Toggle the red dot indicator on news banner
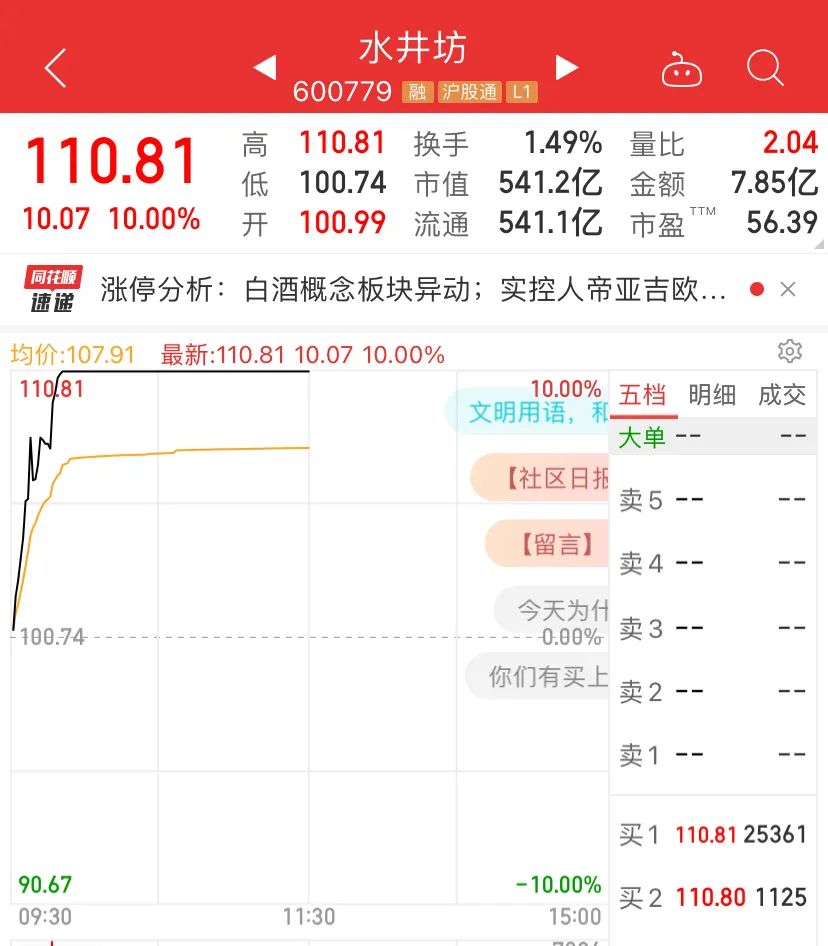The image size is (828, 946). pos(757,289)
